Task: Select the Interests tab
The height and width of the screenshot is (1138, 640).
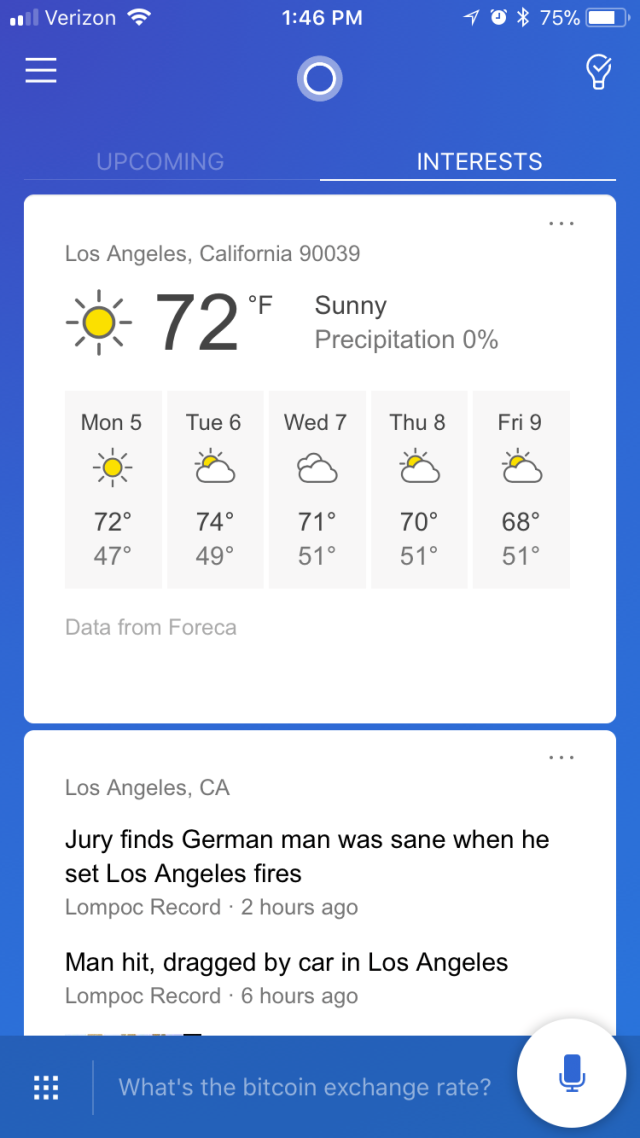Action: 479,162
